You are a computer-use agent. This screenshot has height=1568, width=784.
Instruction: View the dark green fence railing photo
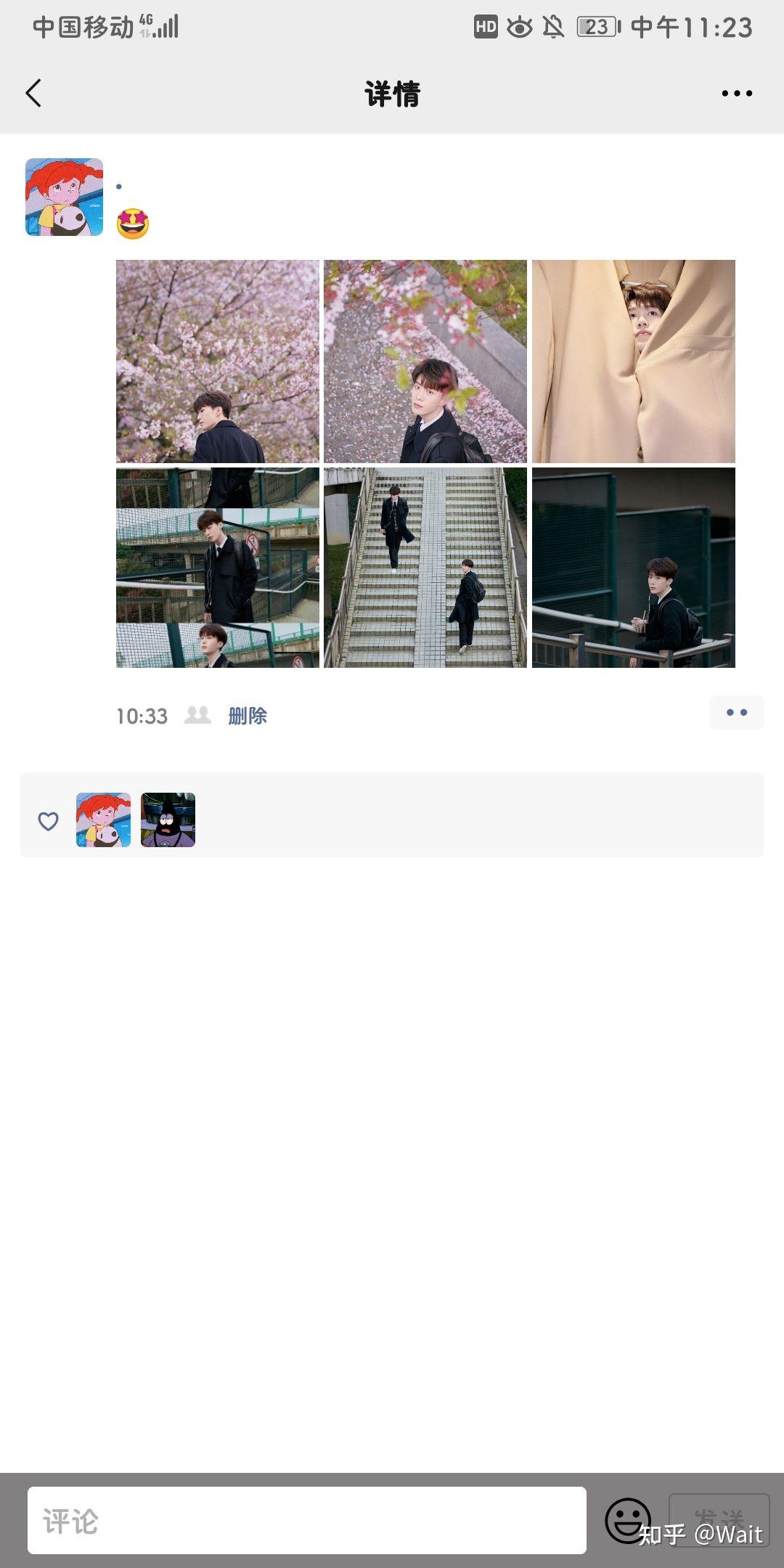pos(633,567)
